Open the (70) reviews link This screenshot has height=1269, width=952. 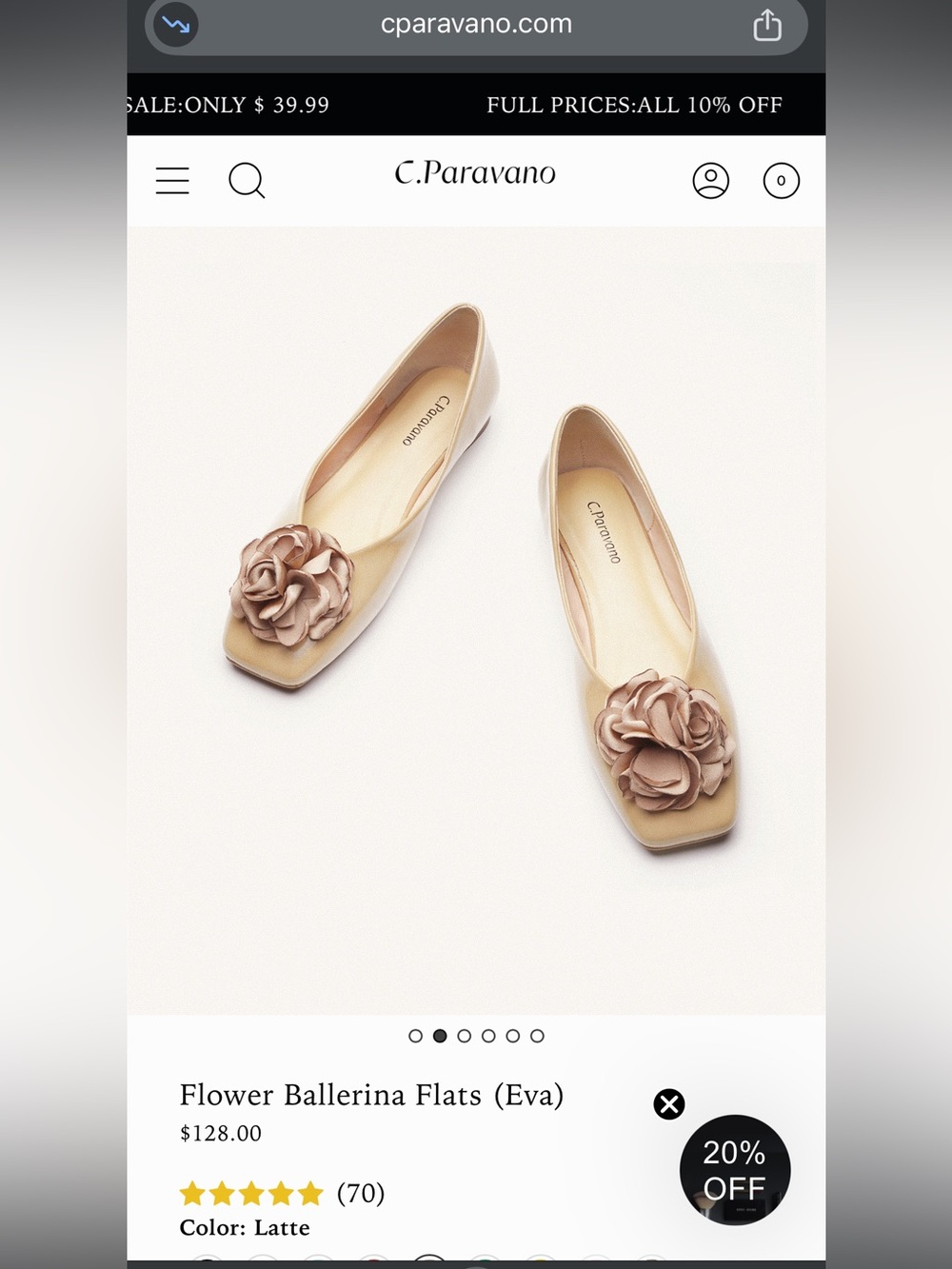point(360,1193)
